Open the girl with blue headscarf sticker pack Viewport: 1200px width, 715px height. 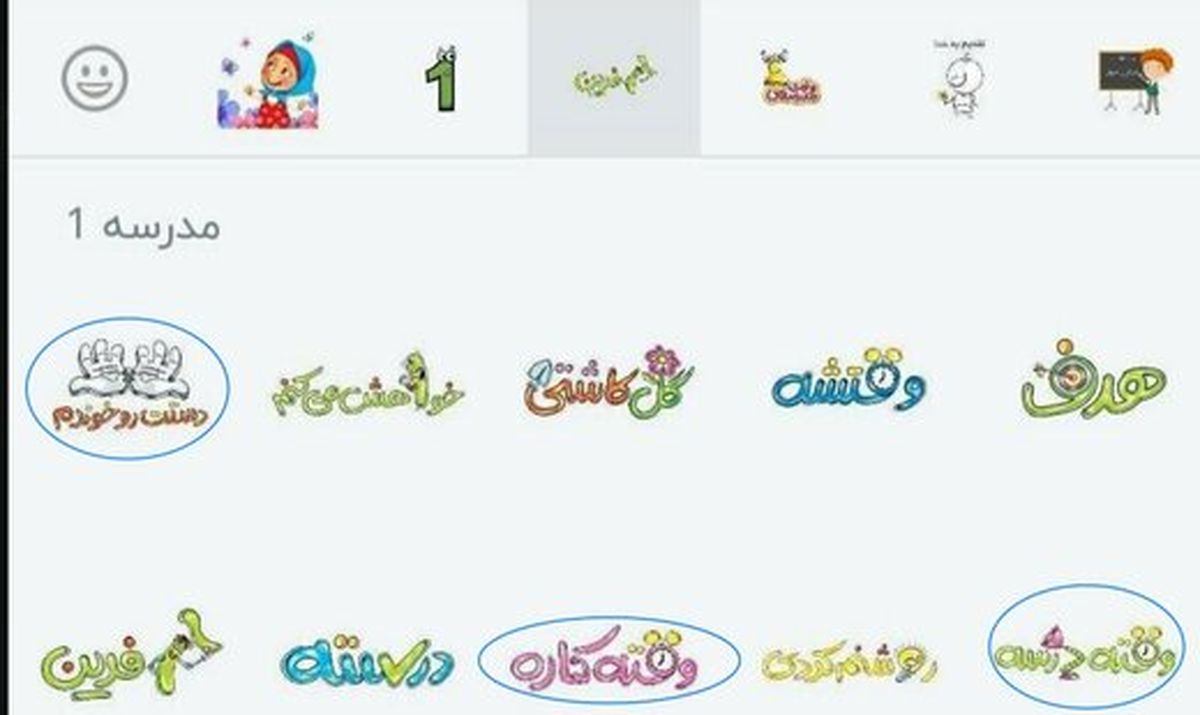pos(267,84)
